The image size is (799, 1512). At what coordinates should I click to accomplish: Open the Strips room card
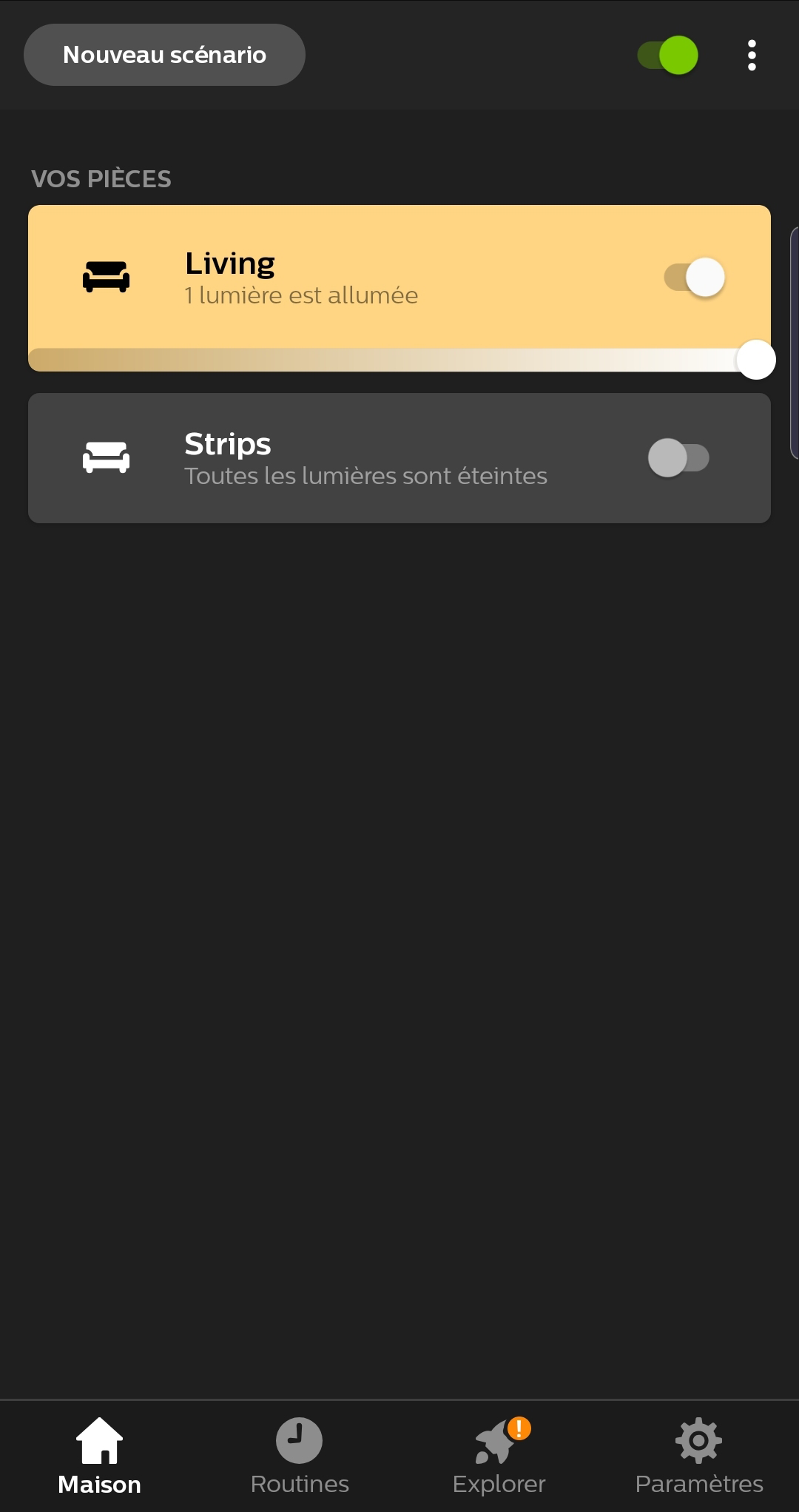coord(399,458)
